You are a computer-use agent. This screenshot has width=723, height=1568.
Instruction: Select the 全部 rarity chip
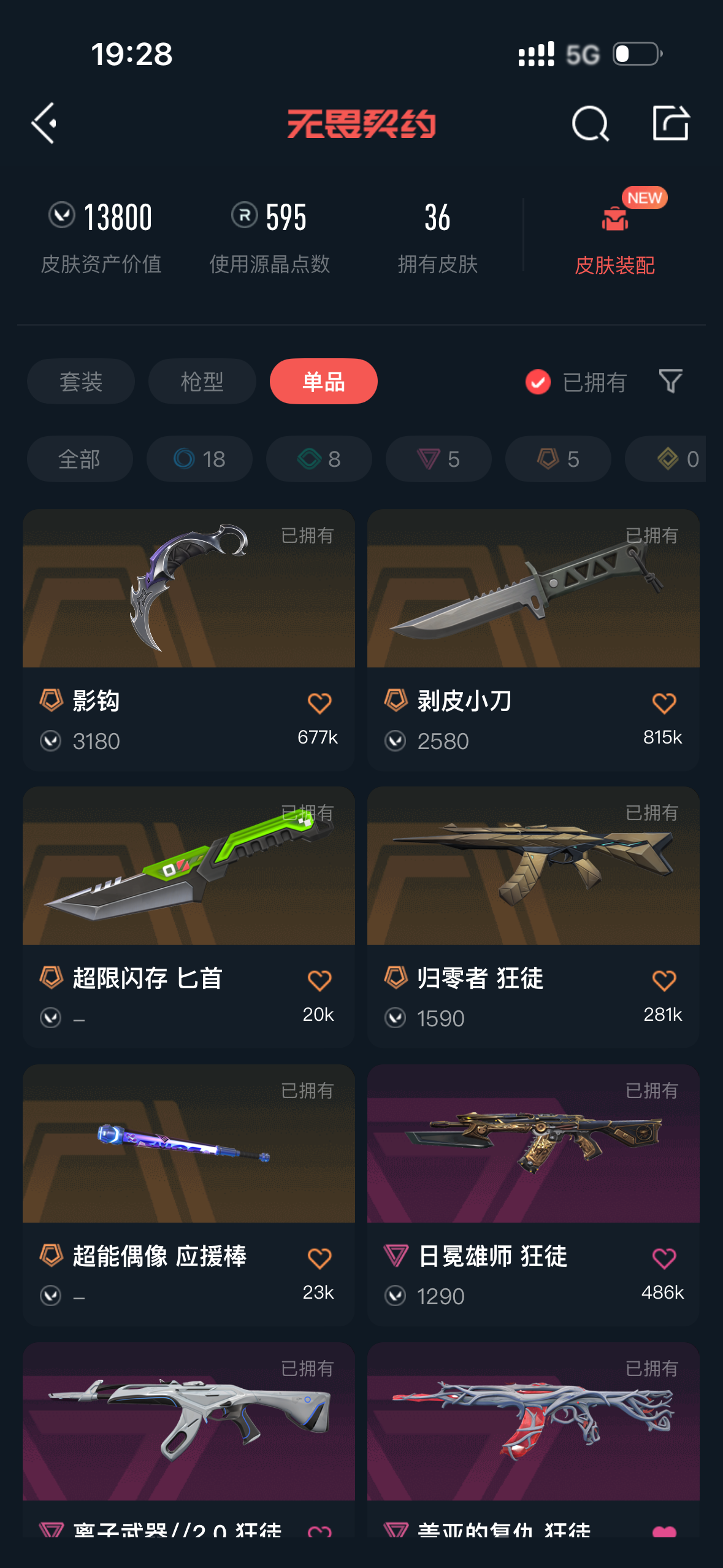coord(80,459)
